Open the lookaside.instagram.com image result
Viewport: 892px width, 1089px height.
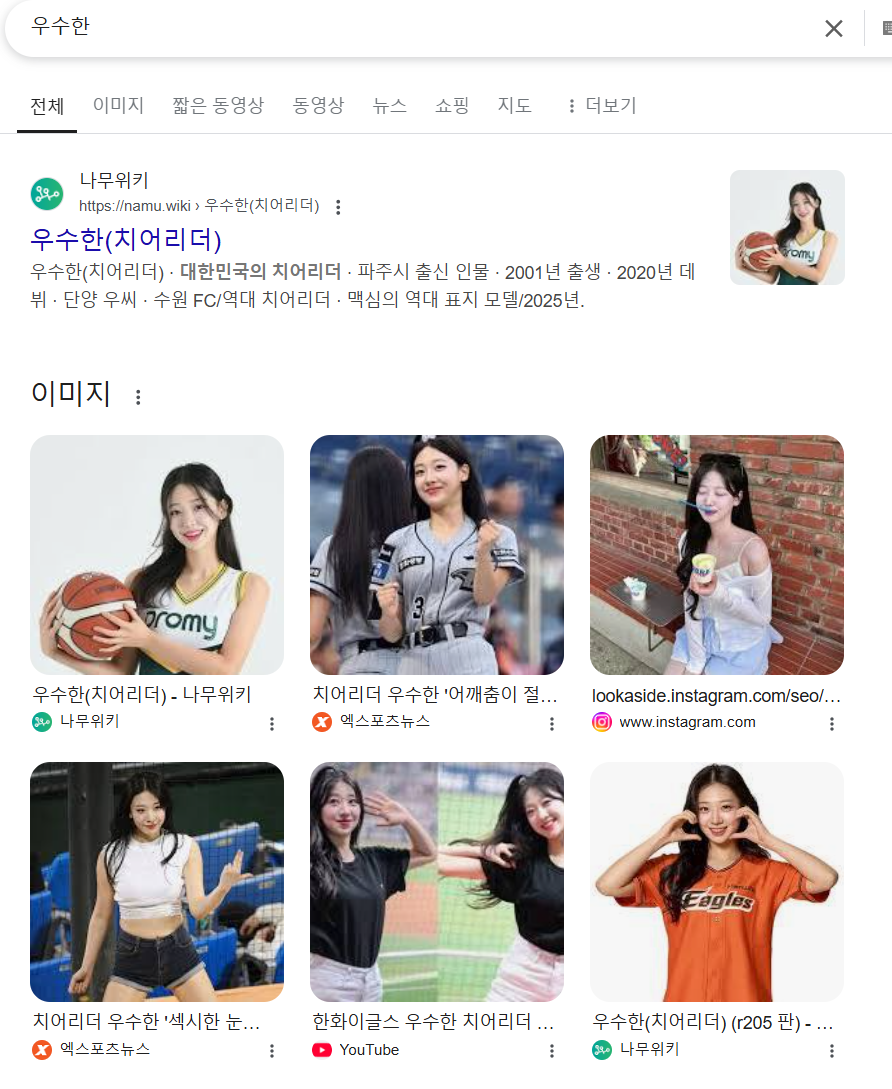pos(717,555)
